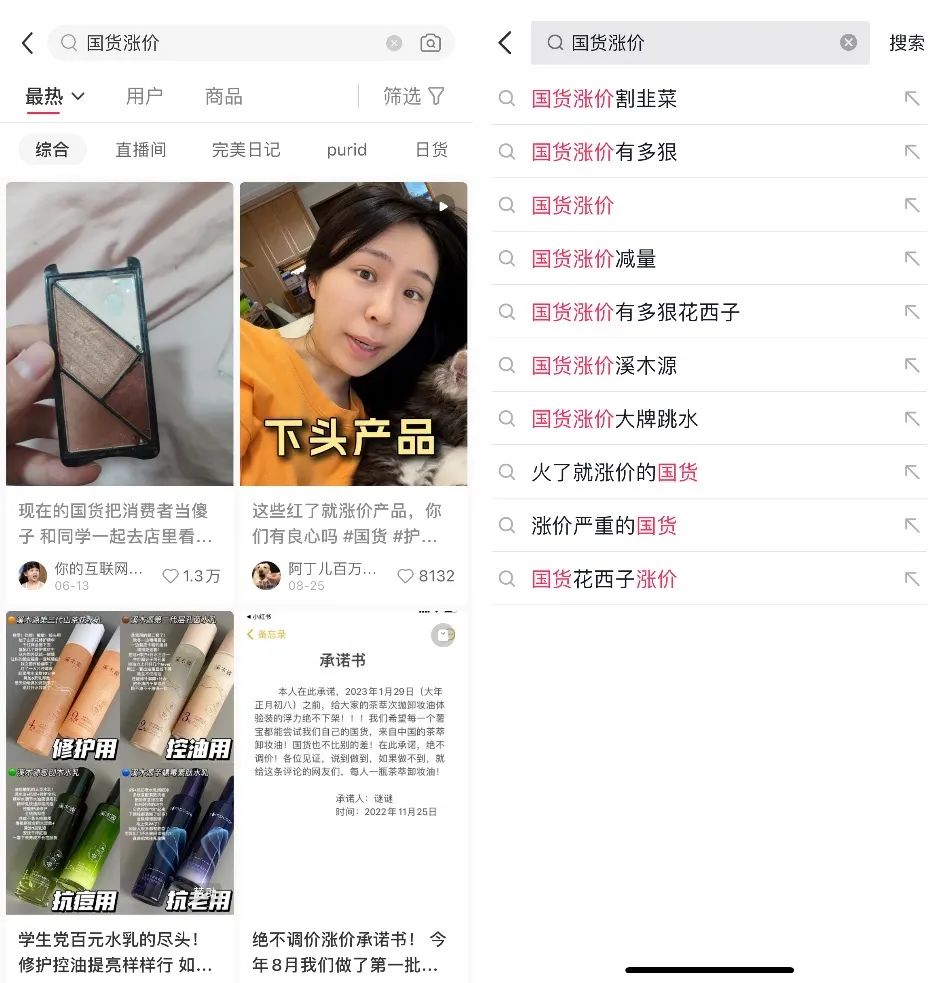Screen dimensions: 946x983
Task: Open the 学生党百元水乳的尽头 post
Action: [x=119, y=762]
